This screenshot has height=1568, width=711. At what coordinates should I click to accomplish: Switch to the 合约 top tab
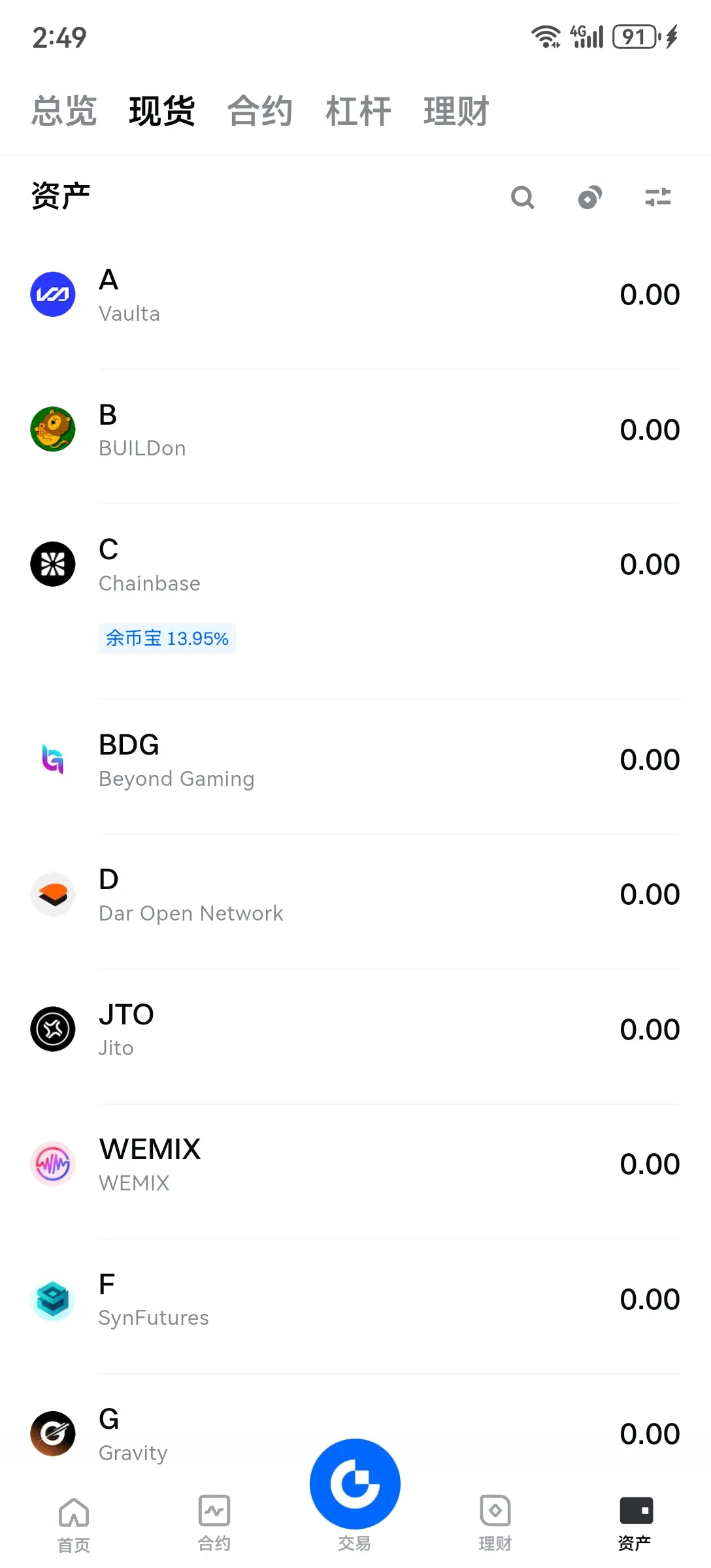coord(259,110)
